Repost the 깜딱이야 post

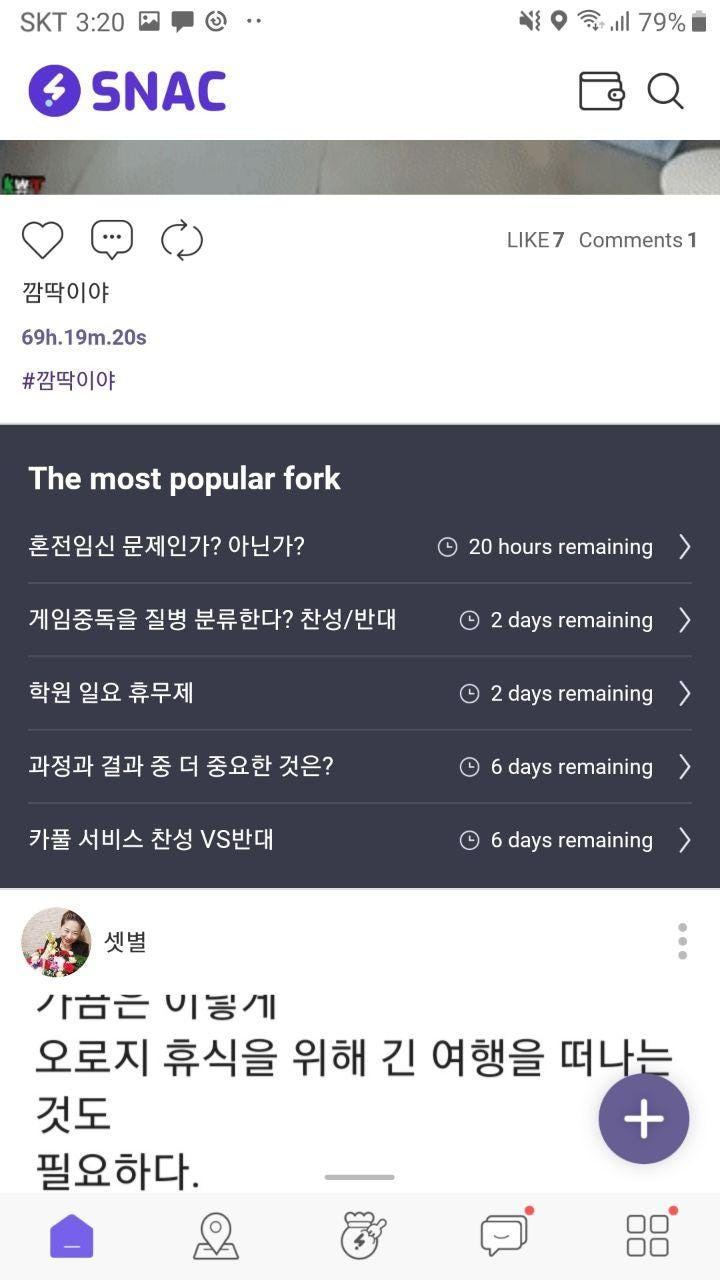coord(182,240)
